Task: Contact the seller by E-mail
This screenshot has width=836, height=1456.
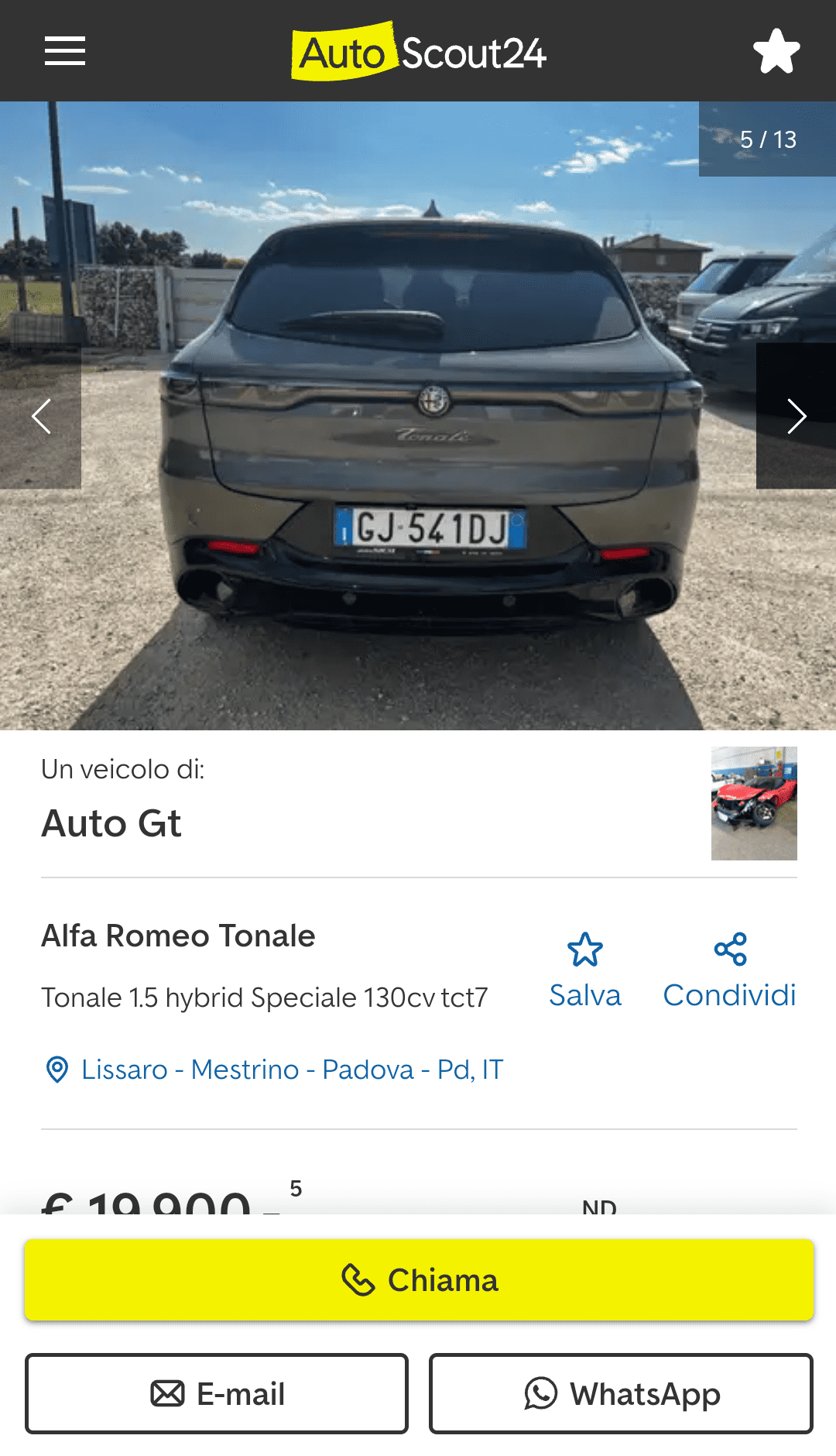Action: coord(217,1394)
